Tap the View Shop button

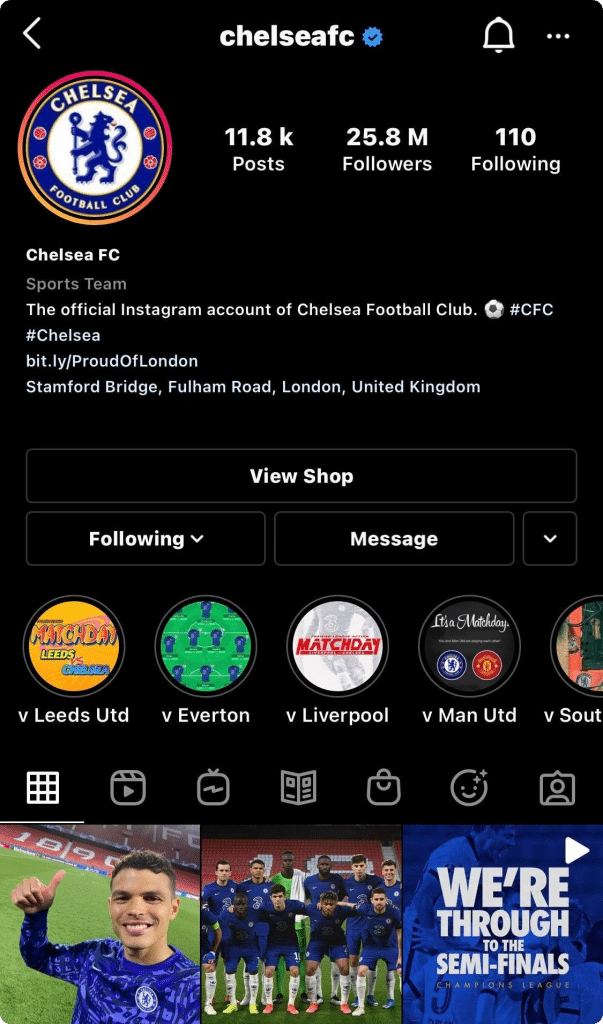301,476
